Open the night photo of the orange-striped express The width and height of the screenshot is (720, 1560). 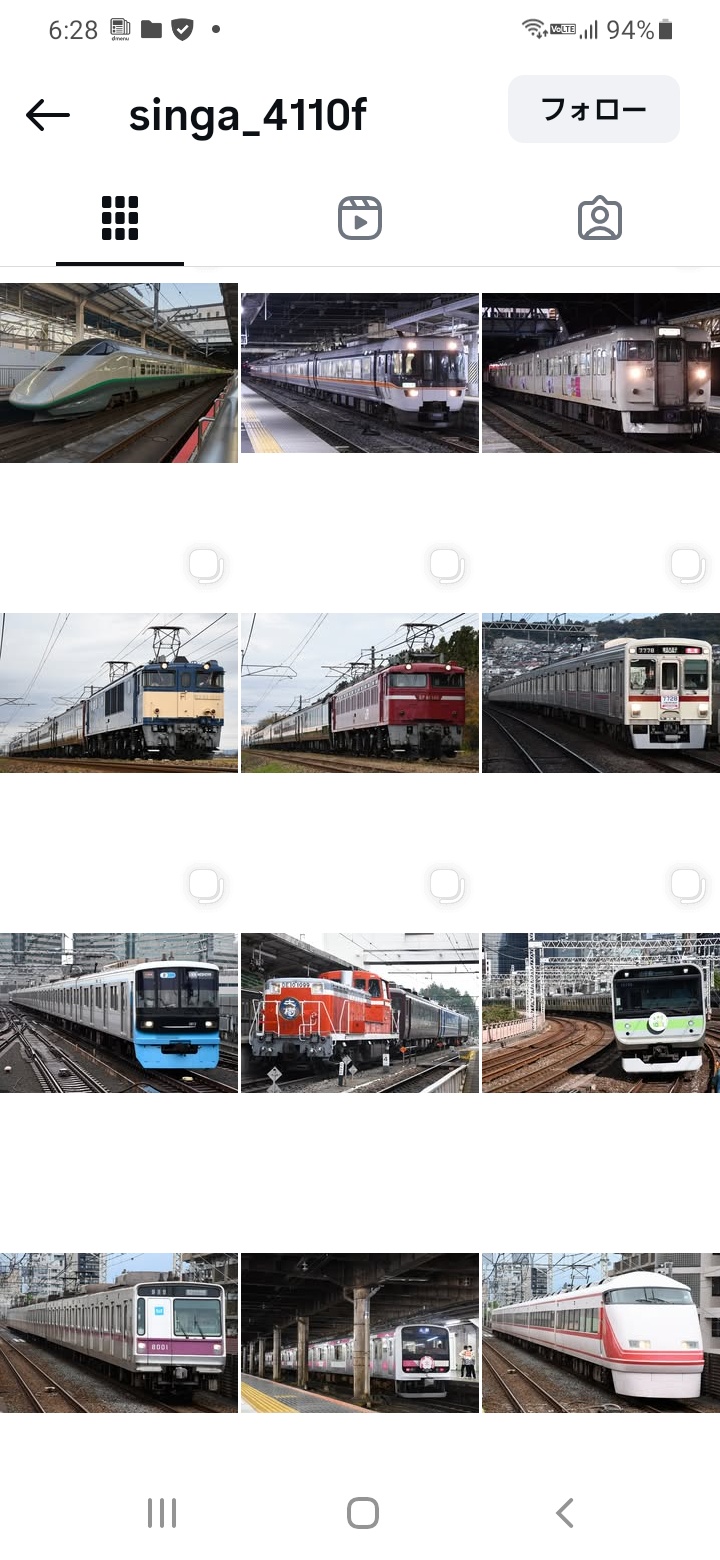[x=360, y=373]
